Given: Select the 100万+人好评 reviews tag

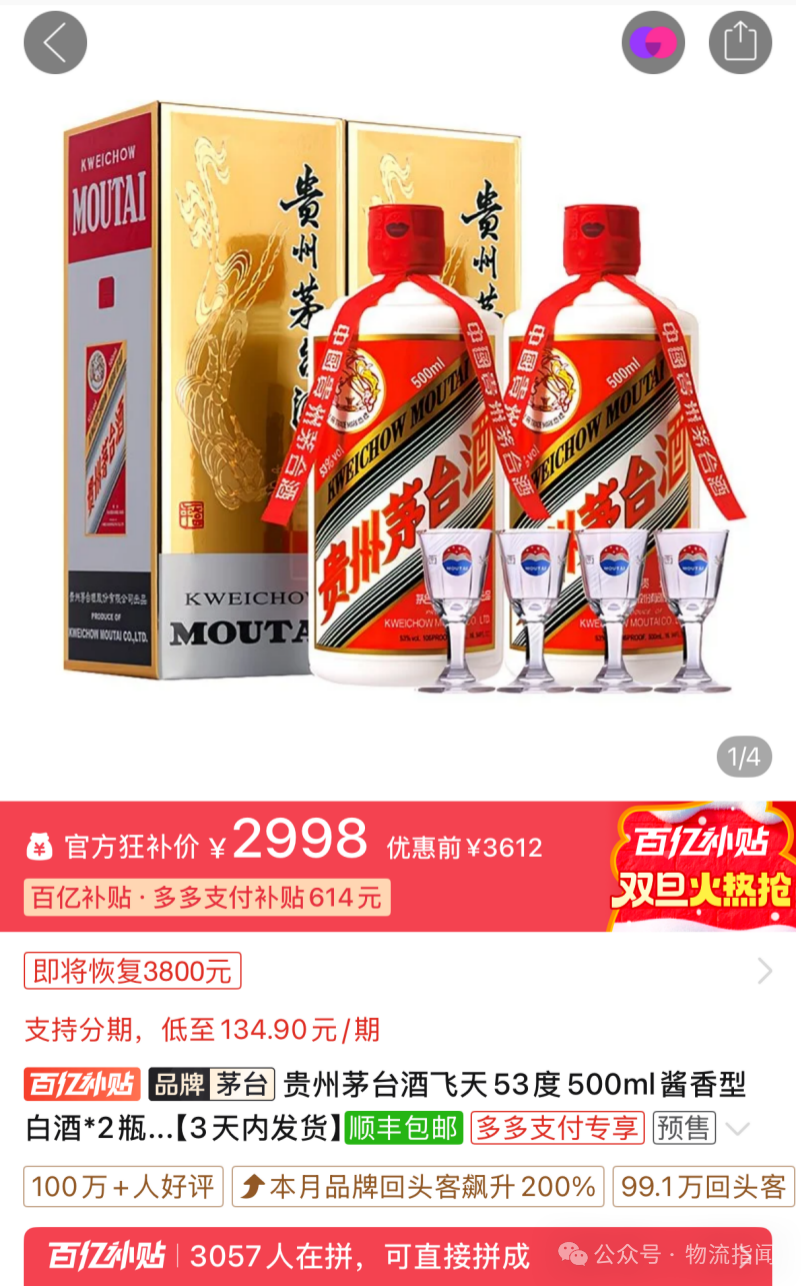Looking at the screenshot, I should (x=122, y=1187).
